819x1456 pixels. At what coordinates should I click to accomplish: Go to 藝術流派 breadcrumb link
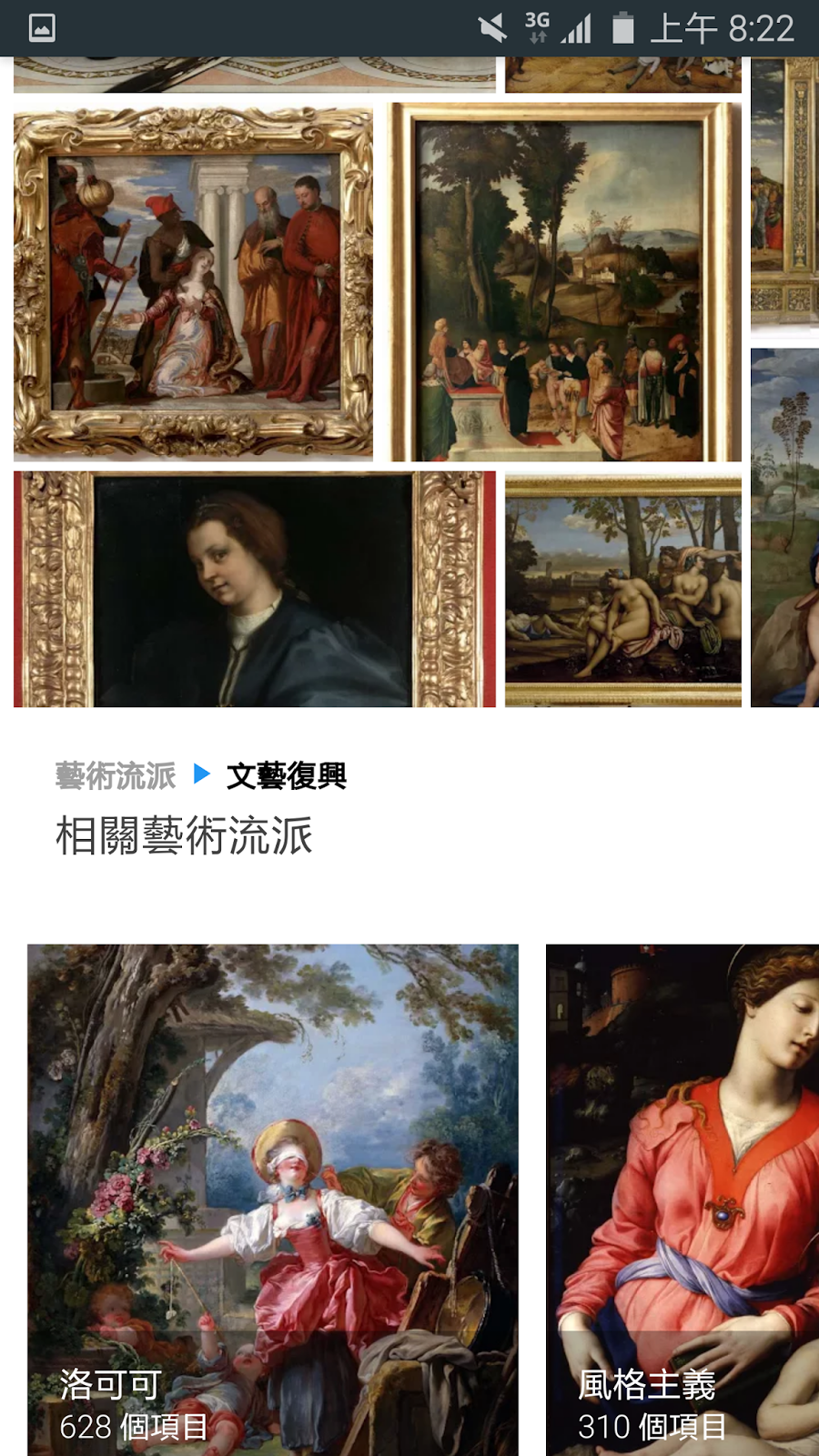click(x=116, y=776)
